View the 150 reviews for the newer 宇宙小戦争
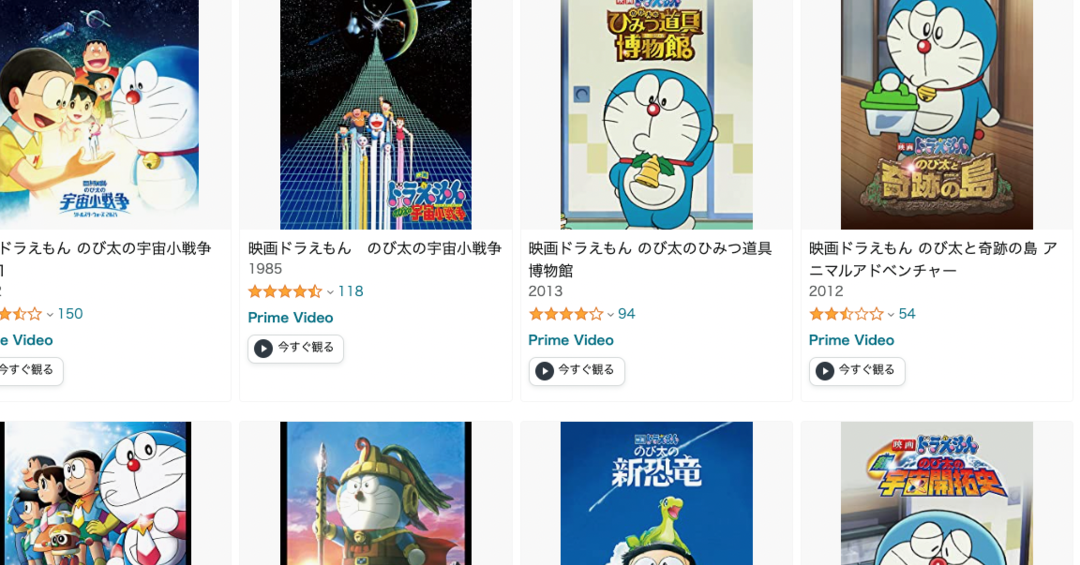This screenshot has width=1080, height=565. tap(70, 314)
